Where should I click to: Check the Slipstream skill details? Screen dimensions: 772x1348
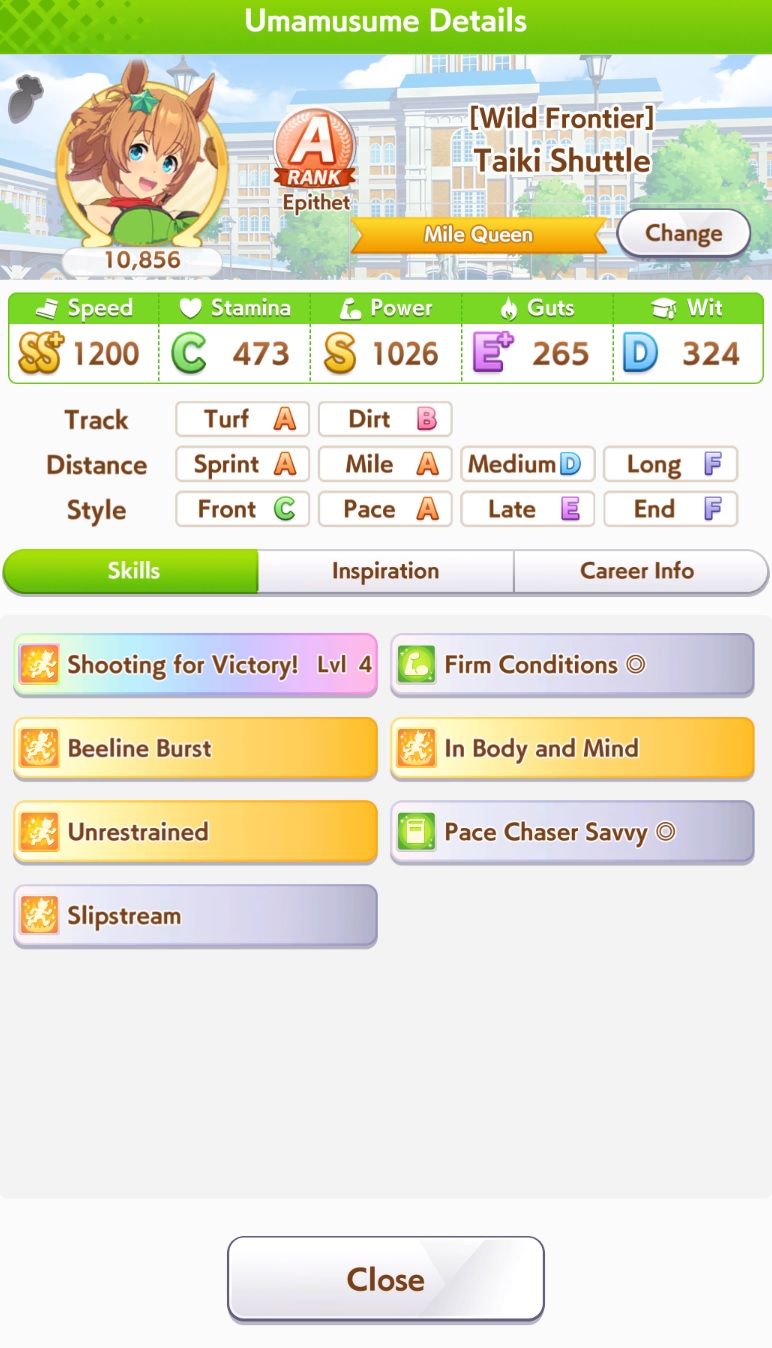[196, 916]
